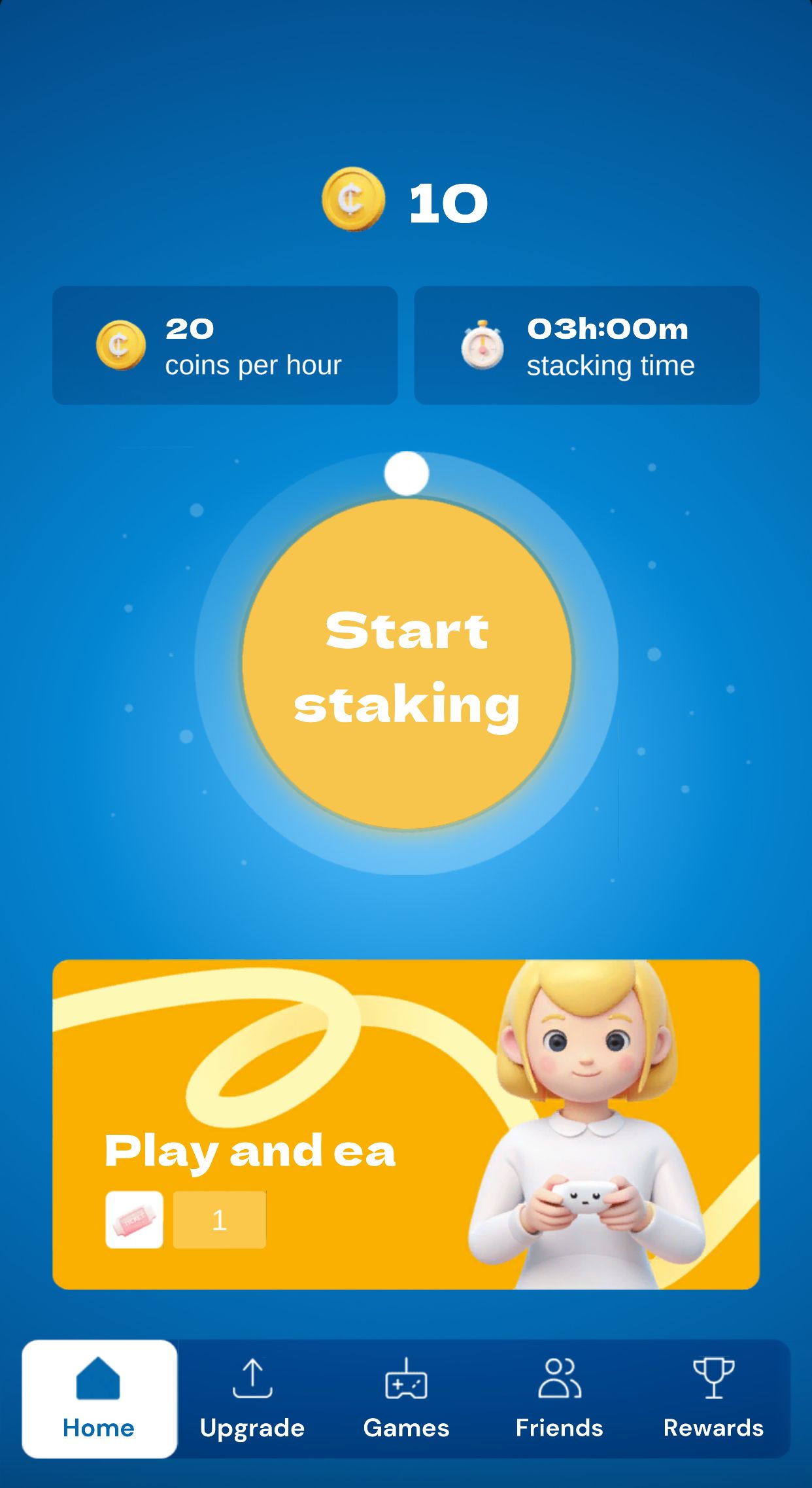Tap the Home tab
This screenshot has height=1488, width=812.
pyautogui.click(x=99, y=1399)
